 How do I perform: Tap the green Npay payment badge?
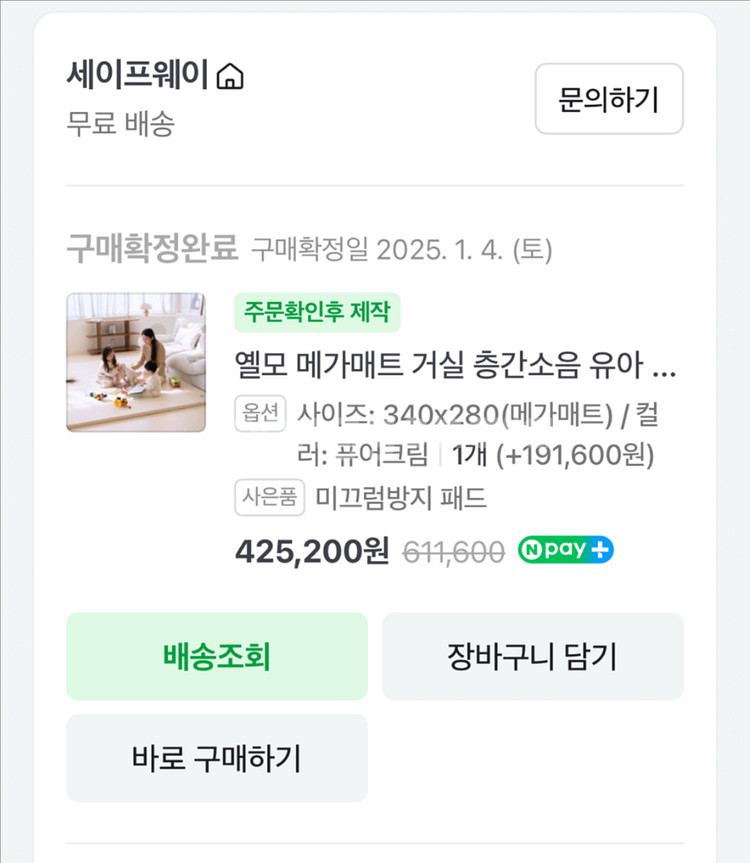click(565, 549)
